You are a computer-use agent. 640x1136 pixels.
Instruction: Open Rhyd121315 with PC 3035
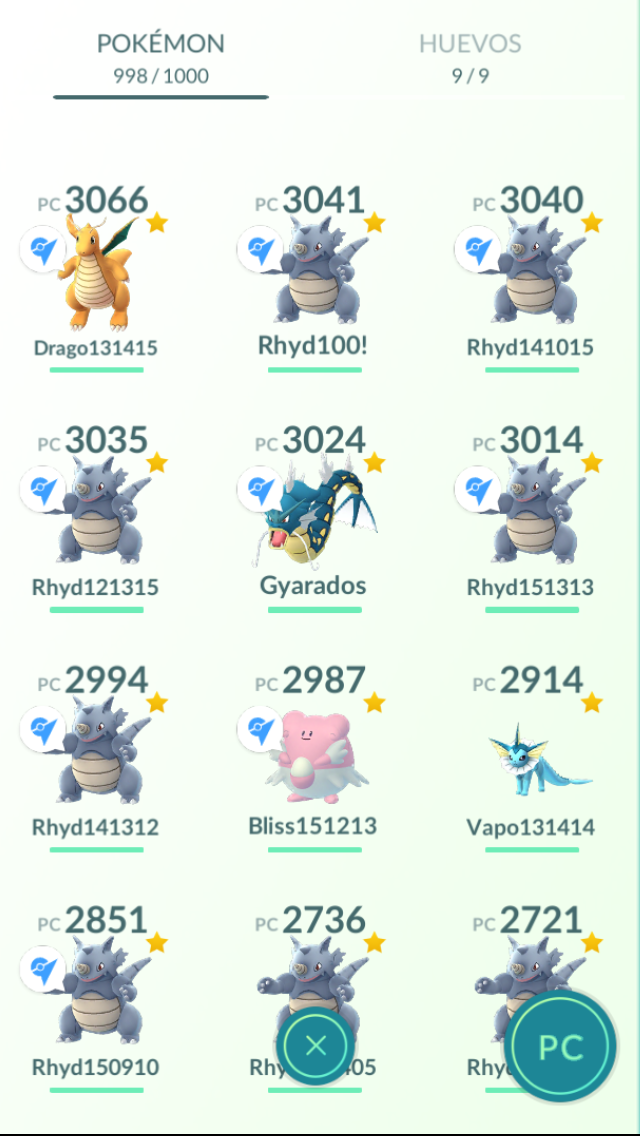pyautogui.click(x=96, y=518)
